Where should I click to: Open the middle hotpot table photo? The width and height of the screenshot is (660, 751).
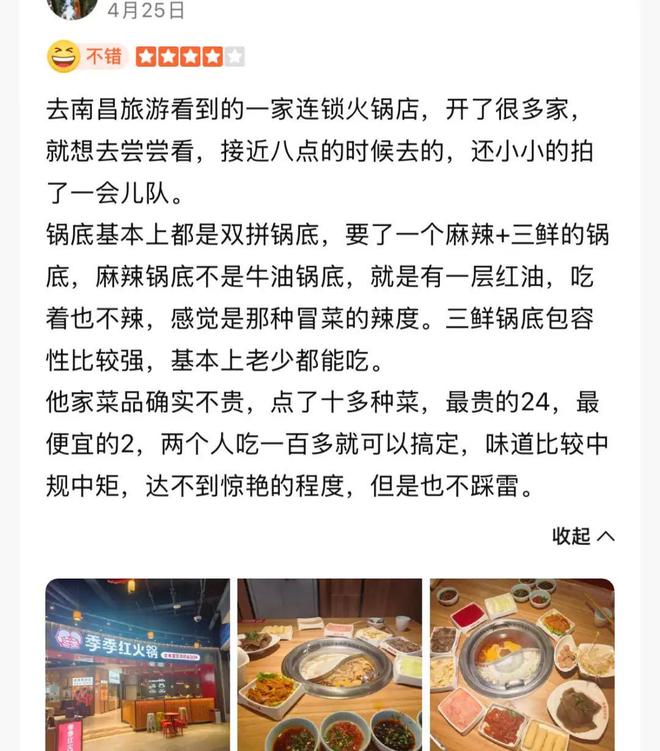pyautogui.click(x=330, y=664)
